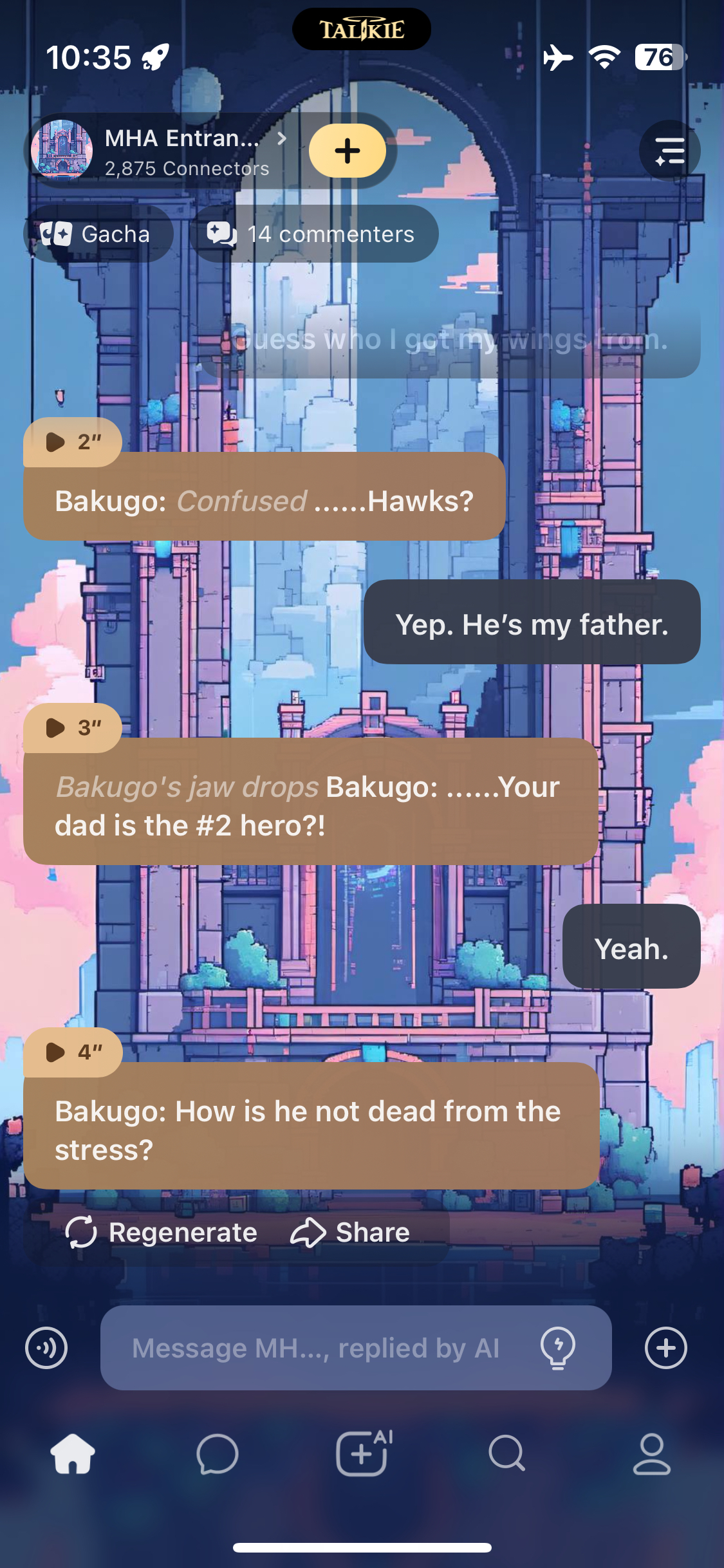Play the 3-second voice message audio
Image resolution: width=724 pixels, height=1568 pixels.
[x=71, y=727]
